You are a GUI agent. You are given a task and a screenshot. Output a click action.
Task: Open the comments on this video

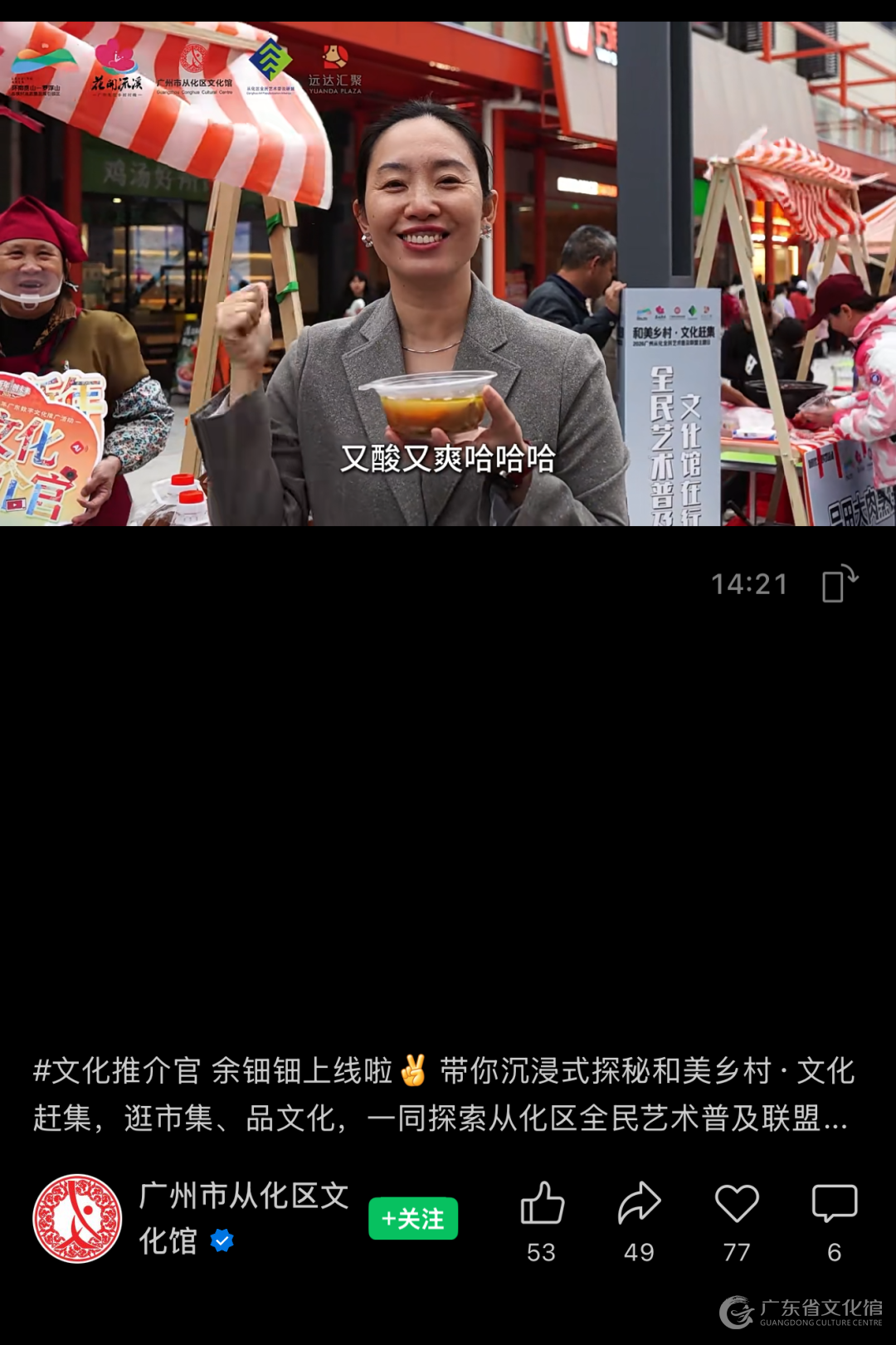pyautogui.click(x=834, y=1204)
